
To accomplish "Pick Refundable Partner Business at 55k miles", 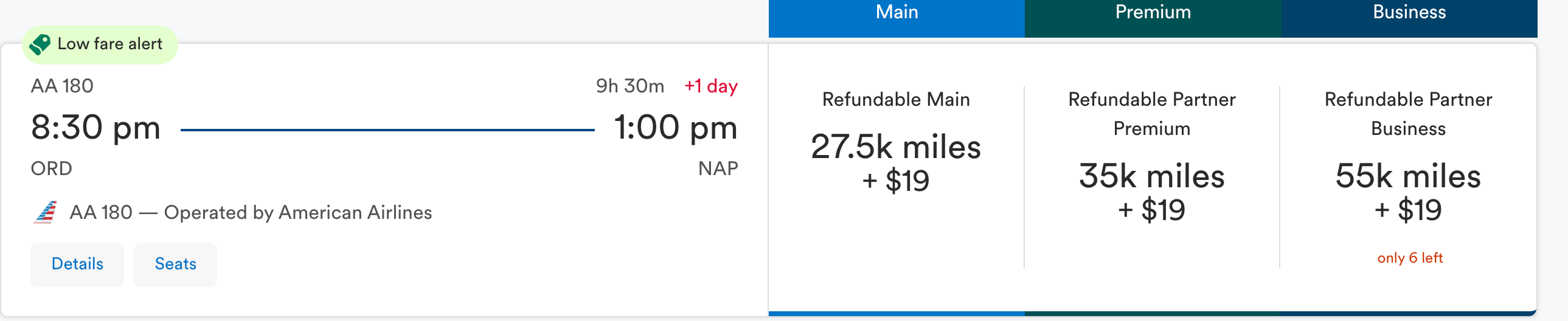I will tap(1408, 191).
